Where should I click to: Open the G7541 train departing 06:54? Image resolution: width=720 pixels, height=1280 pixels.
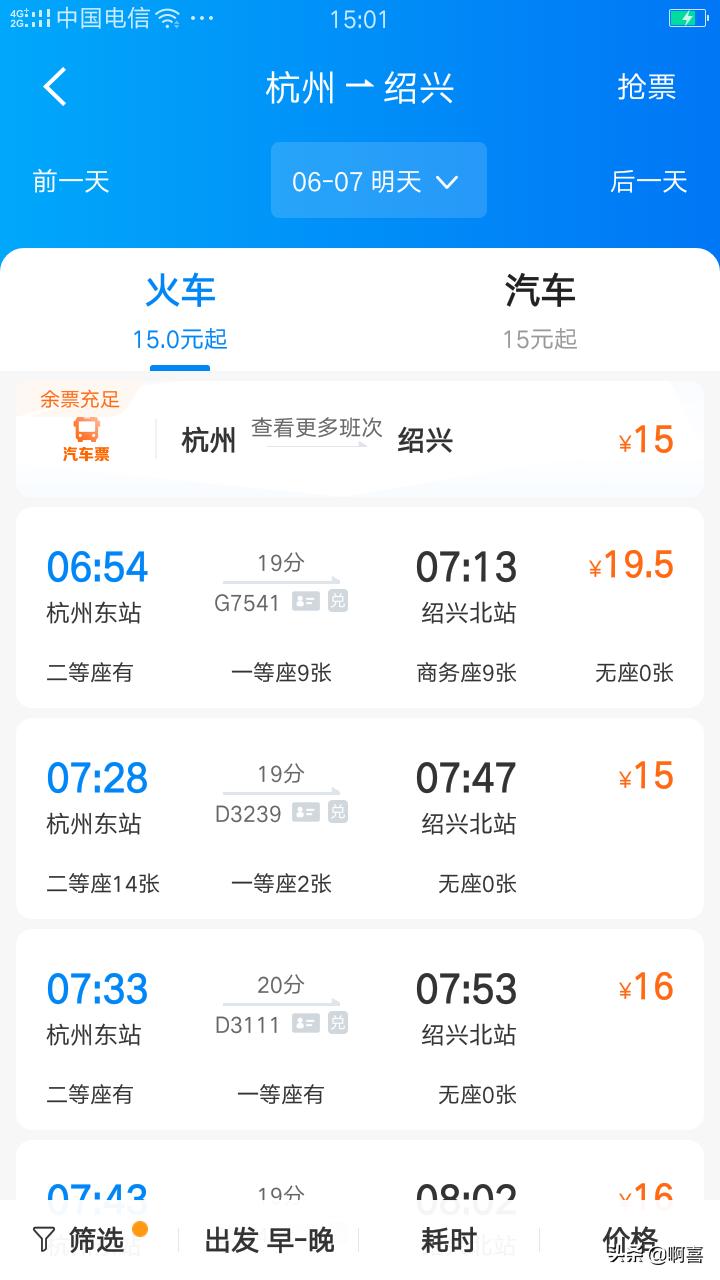tap(360, 607)
